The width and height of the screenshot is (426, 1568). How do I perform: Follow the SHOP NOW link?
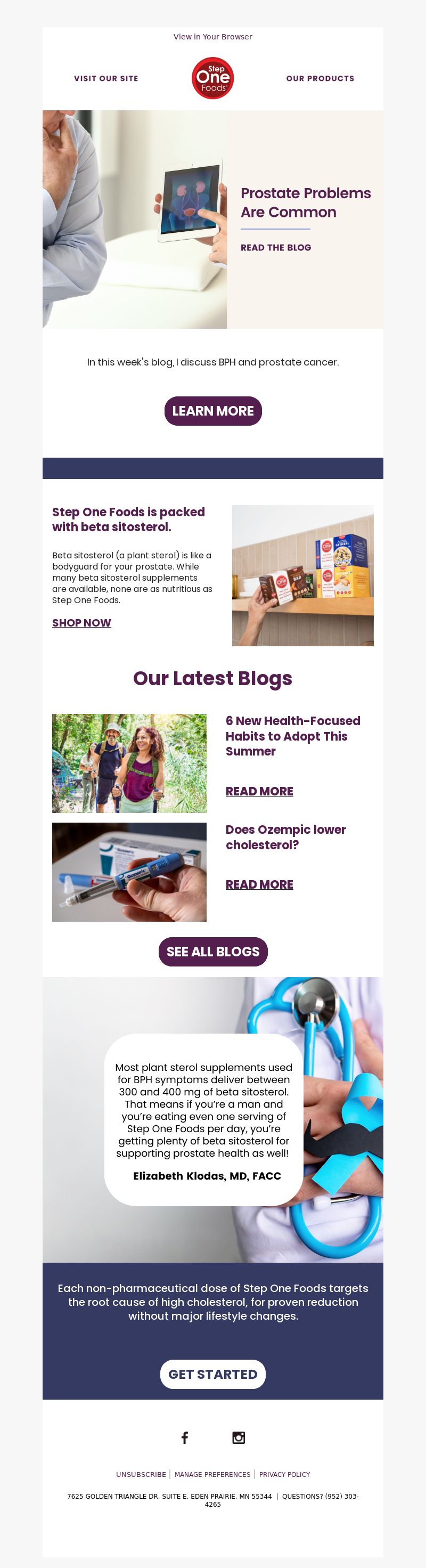(x=81, y=623)
